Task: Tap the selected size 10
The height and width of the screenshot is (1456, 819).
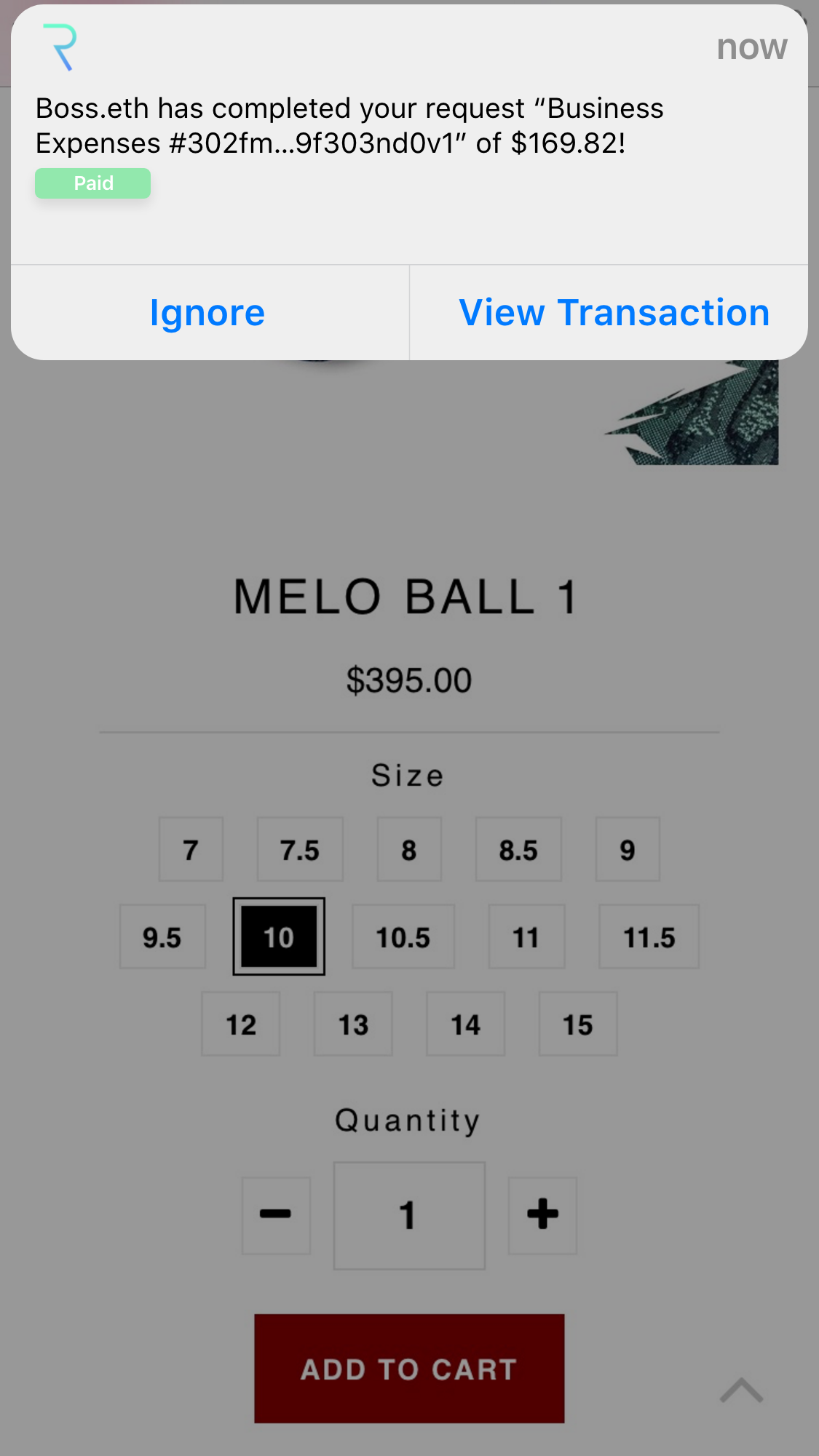Action: [x=279, y=936]
